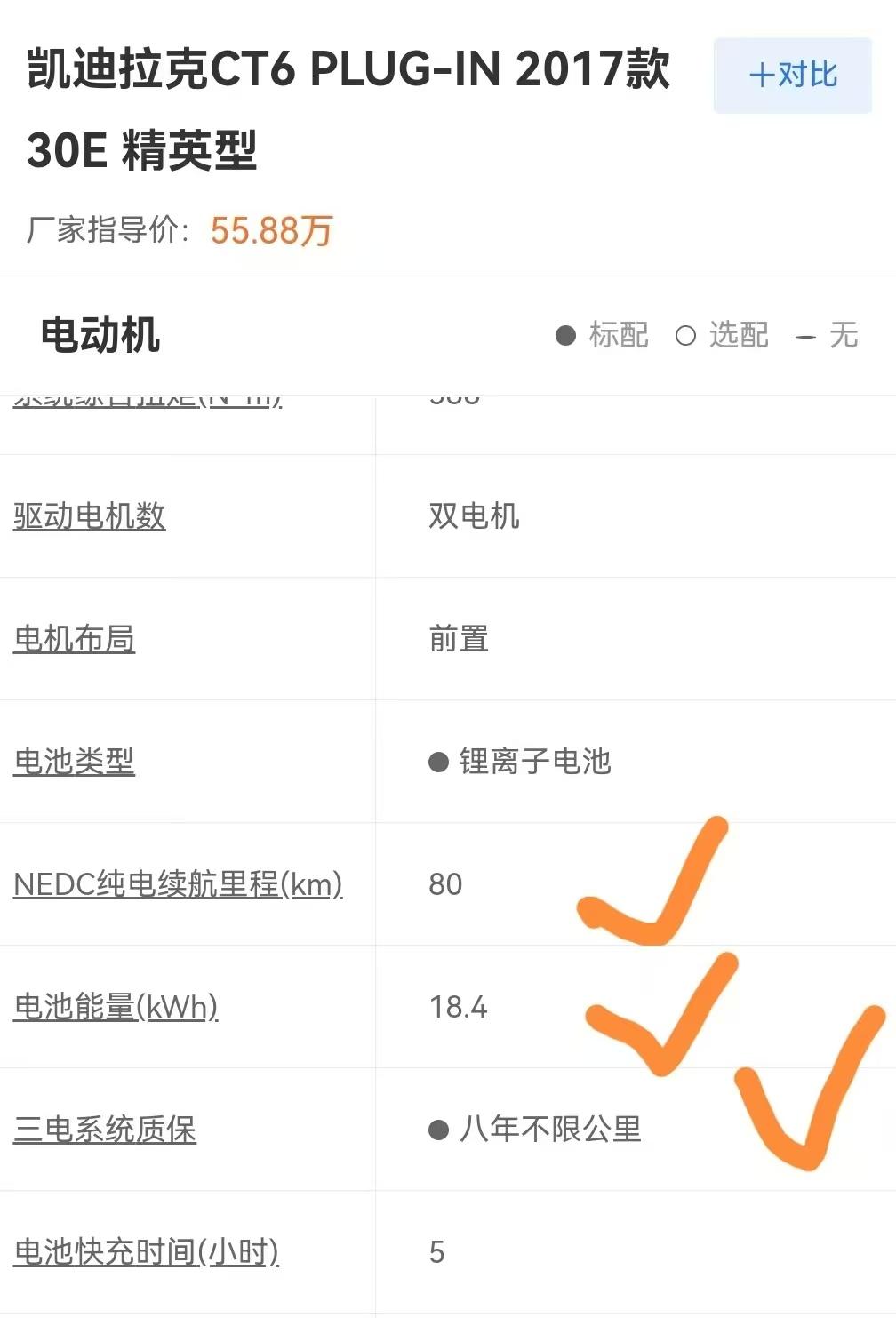The width and height of the screenshot is (896, 1318).
Task: Add this car to comparison (+对比)
Action: point(792,76)
